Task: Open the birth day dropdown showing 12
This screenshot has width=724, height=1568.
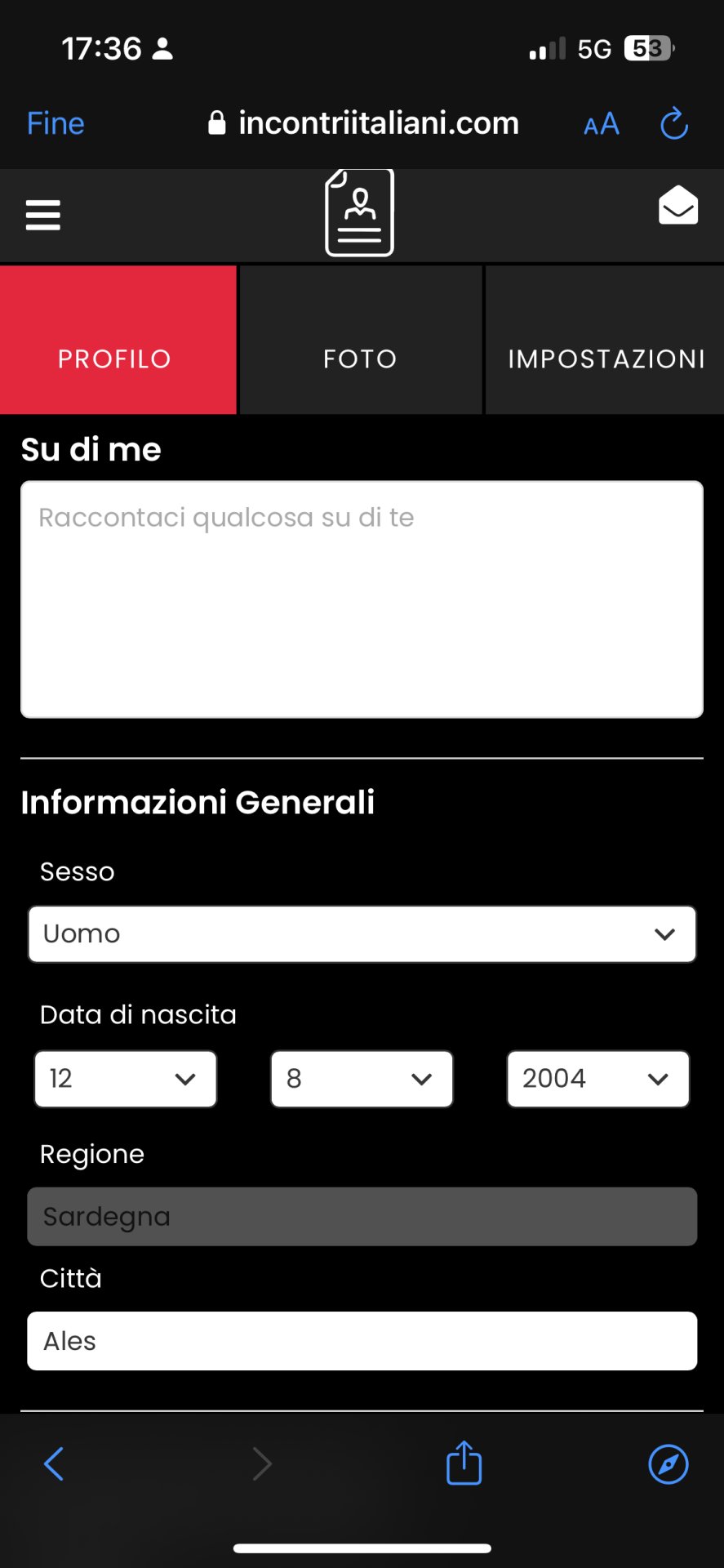Action: click(x=126, y=1079)
